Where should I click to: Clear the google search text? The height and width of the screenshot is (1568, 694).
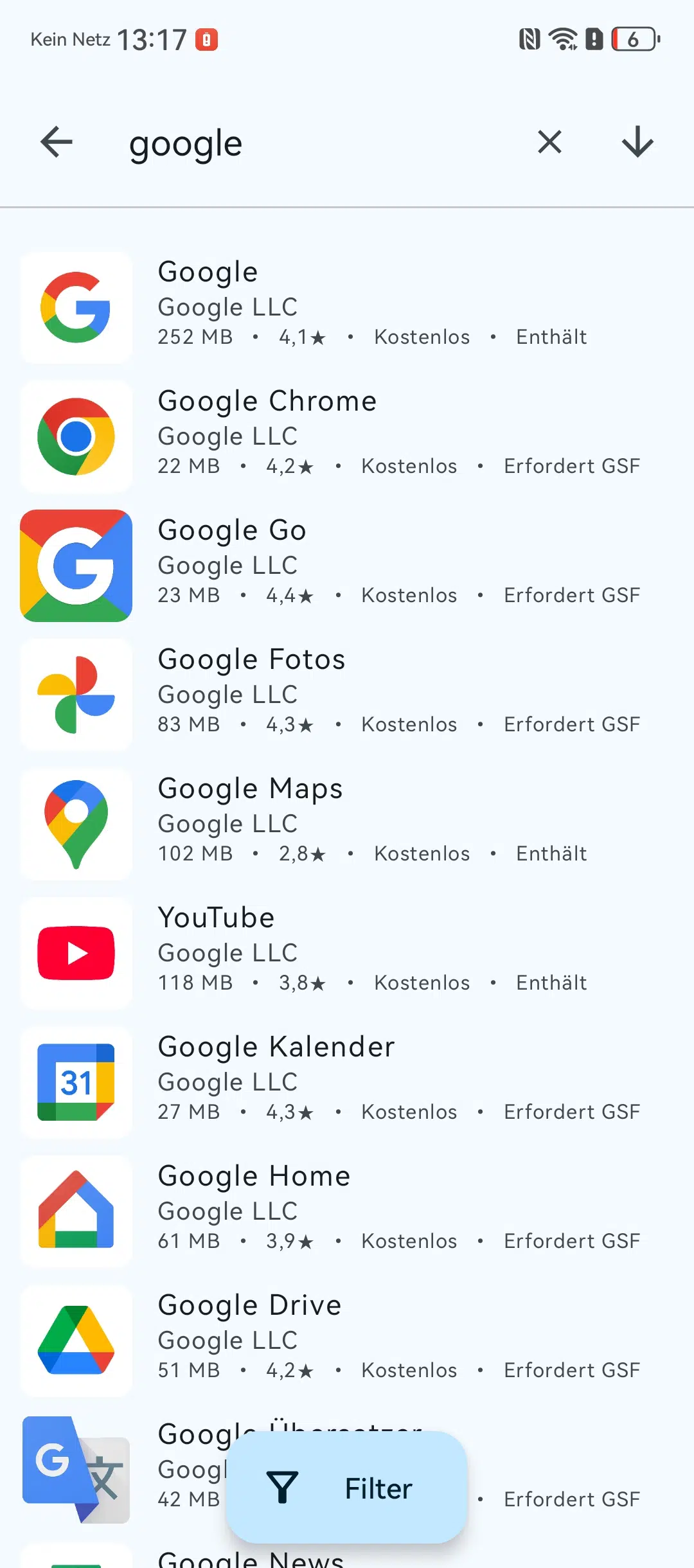(x=549, y=142)
